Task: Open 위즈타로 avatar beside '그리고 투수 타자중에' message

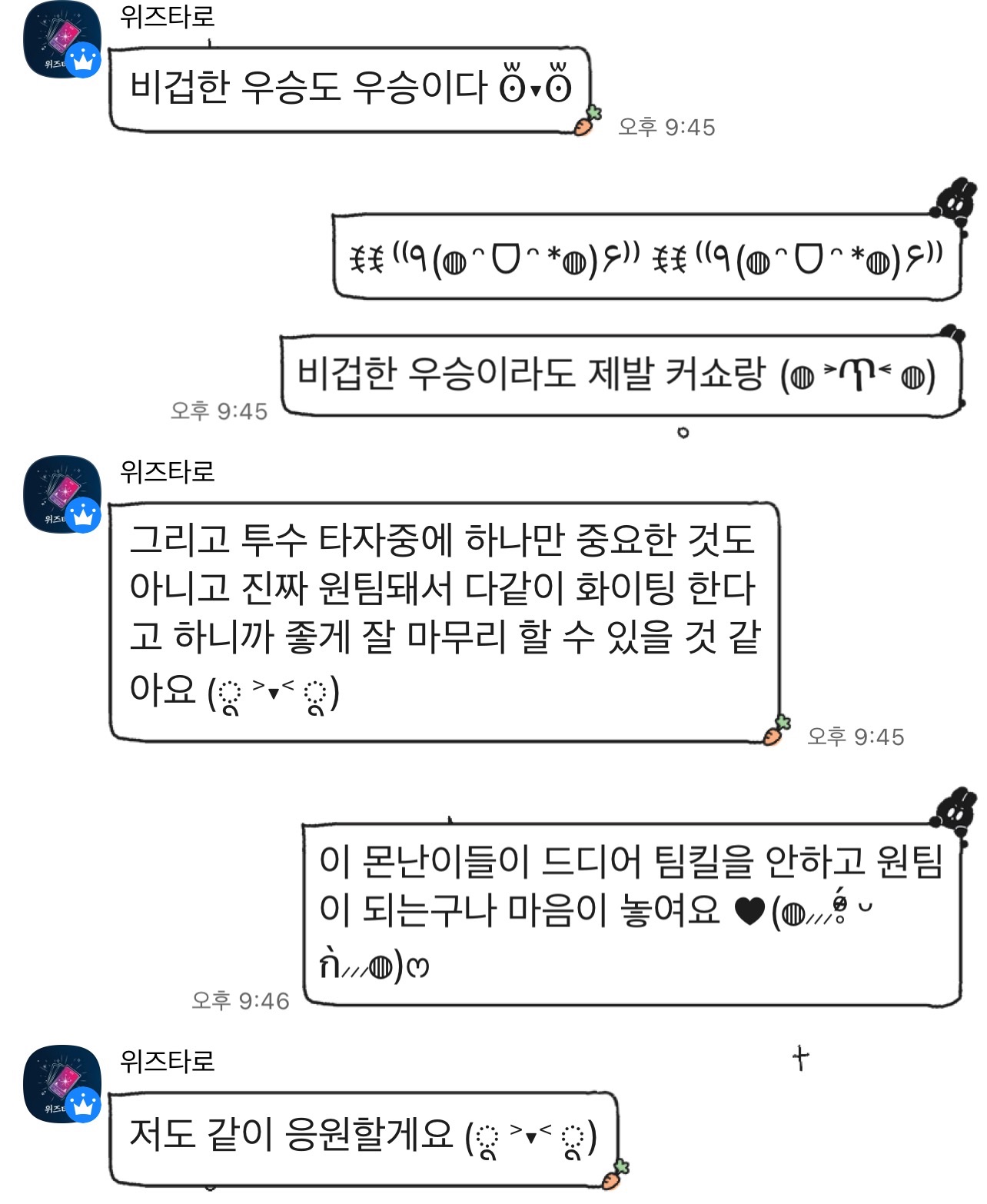Action: (x=61, y=494)
